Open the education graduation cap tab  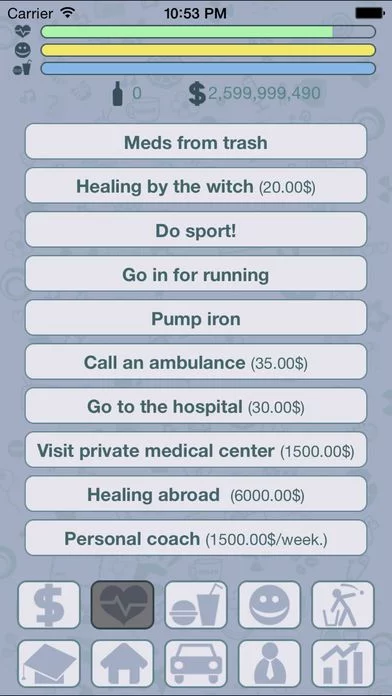[x=49, y=664]
